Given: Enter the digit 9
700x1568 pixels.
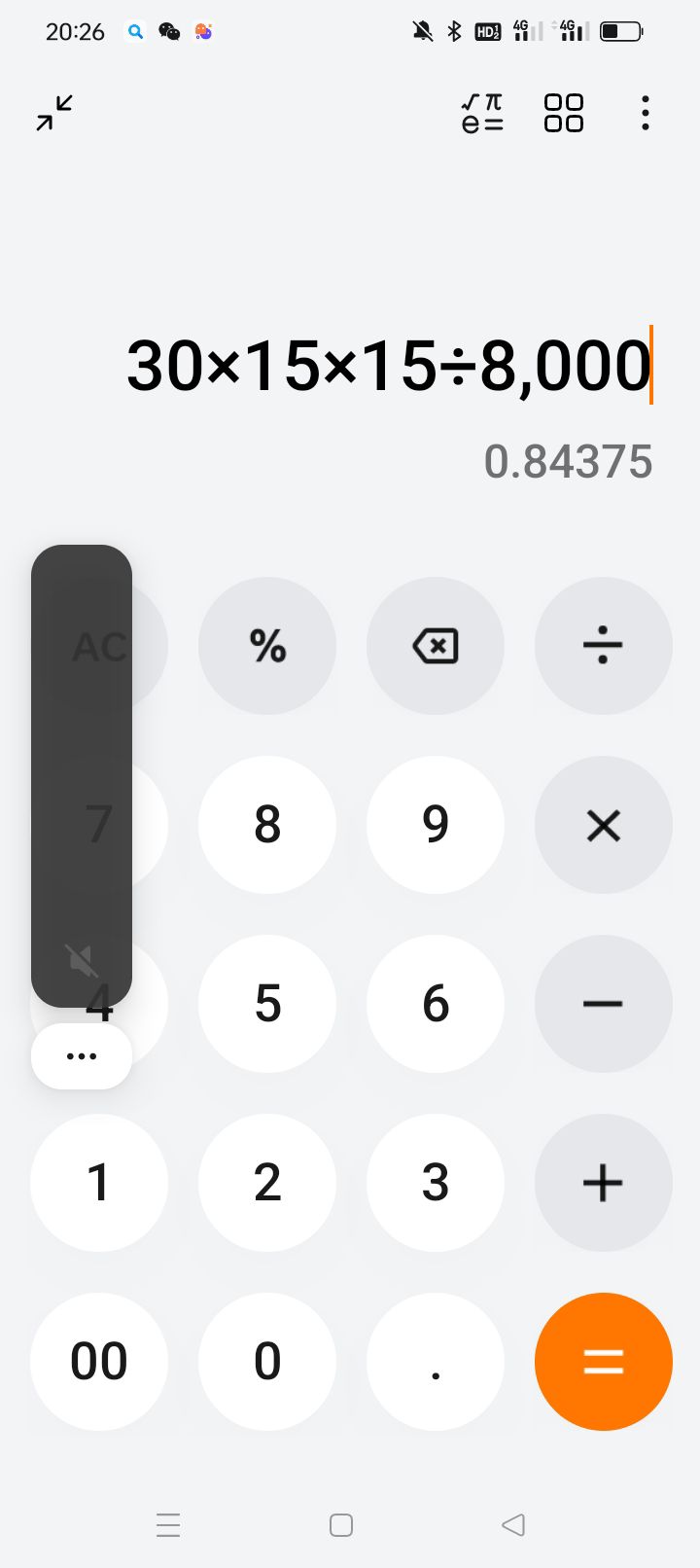Looking at the screenshot, I should (x=436, y=825).
